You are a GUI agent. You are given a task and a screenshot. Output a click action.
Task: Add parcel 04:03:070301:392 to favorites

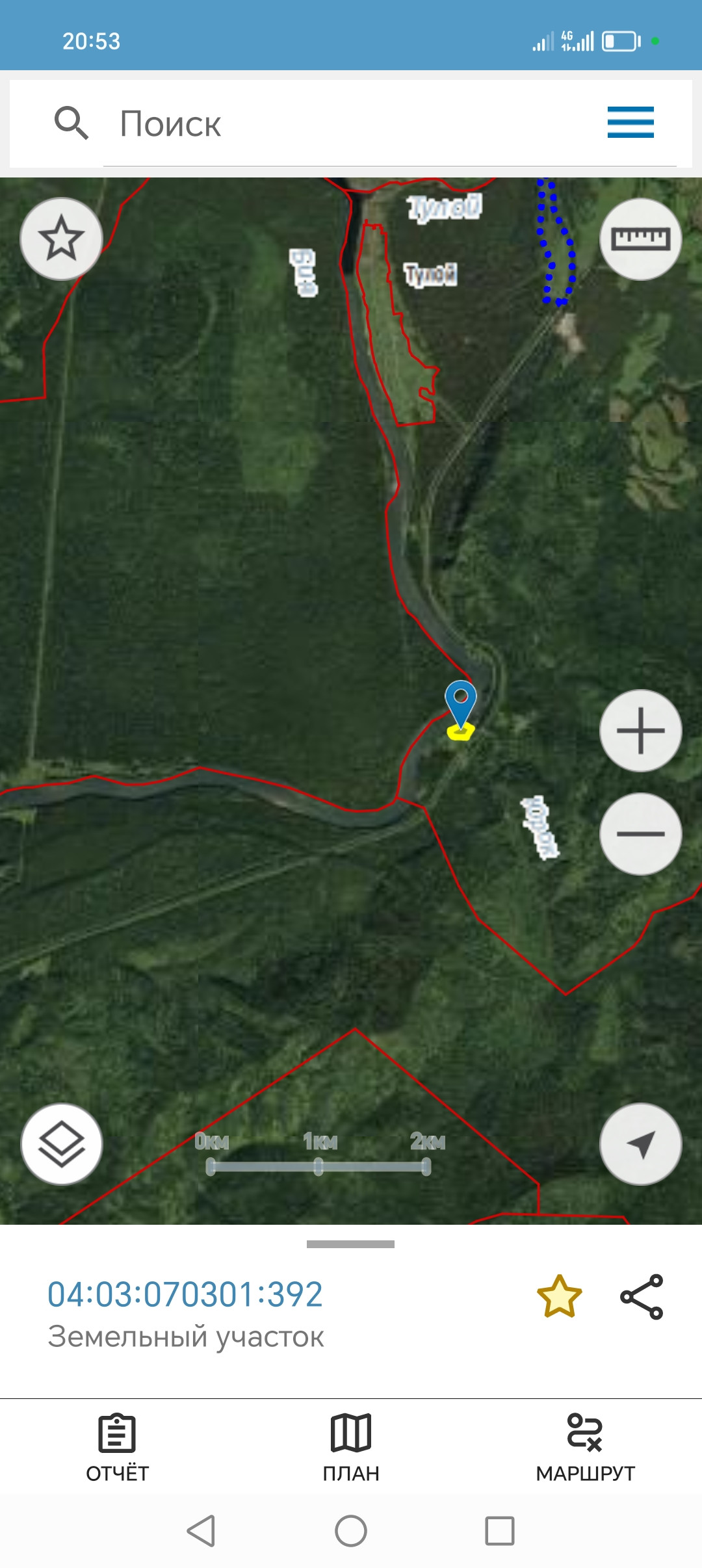pyautogui.click(x=559, y=1296)
